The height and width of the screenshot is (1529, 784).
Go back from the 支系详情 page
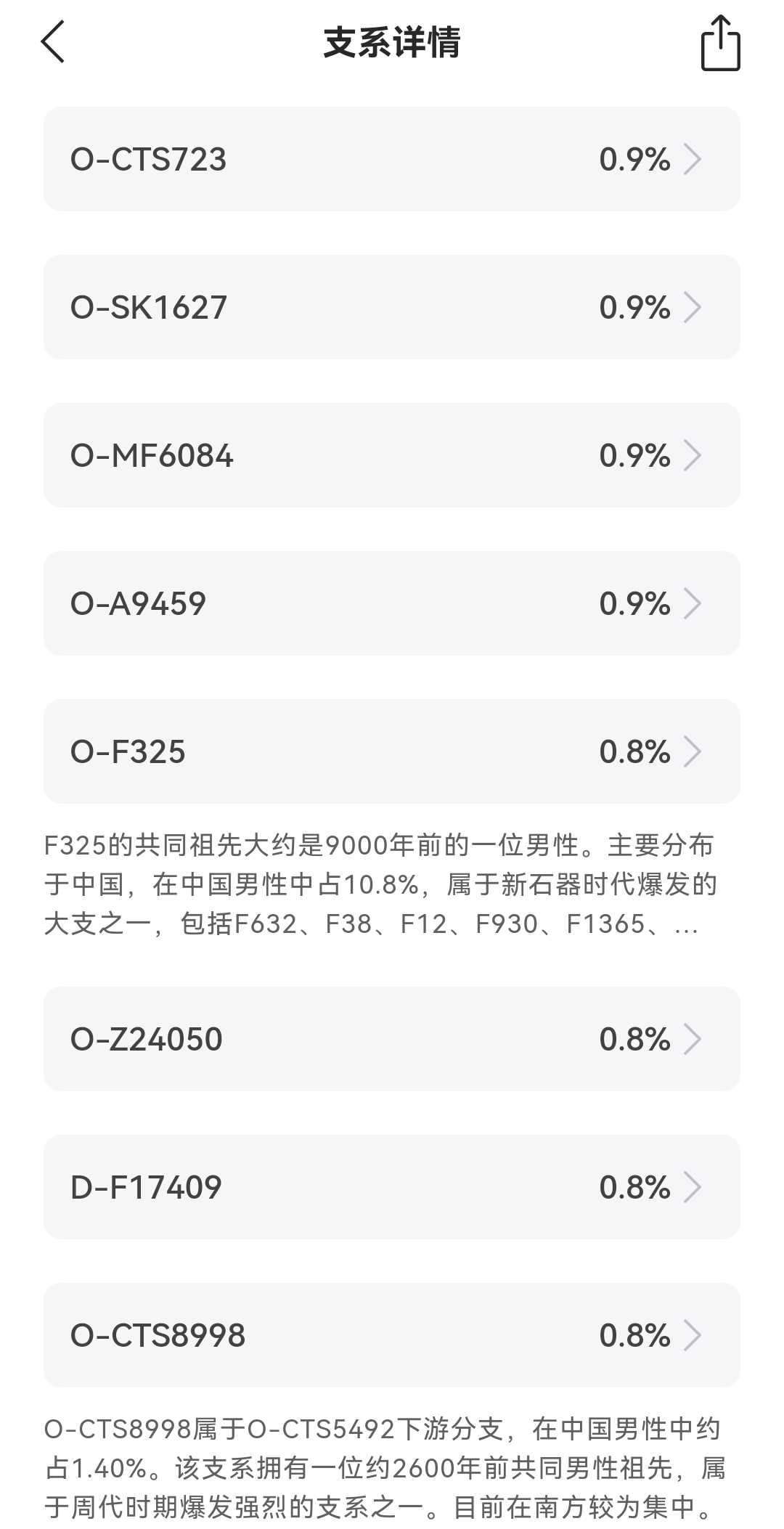tap(53, 42)
